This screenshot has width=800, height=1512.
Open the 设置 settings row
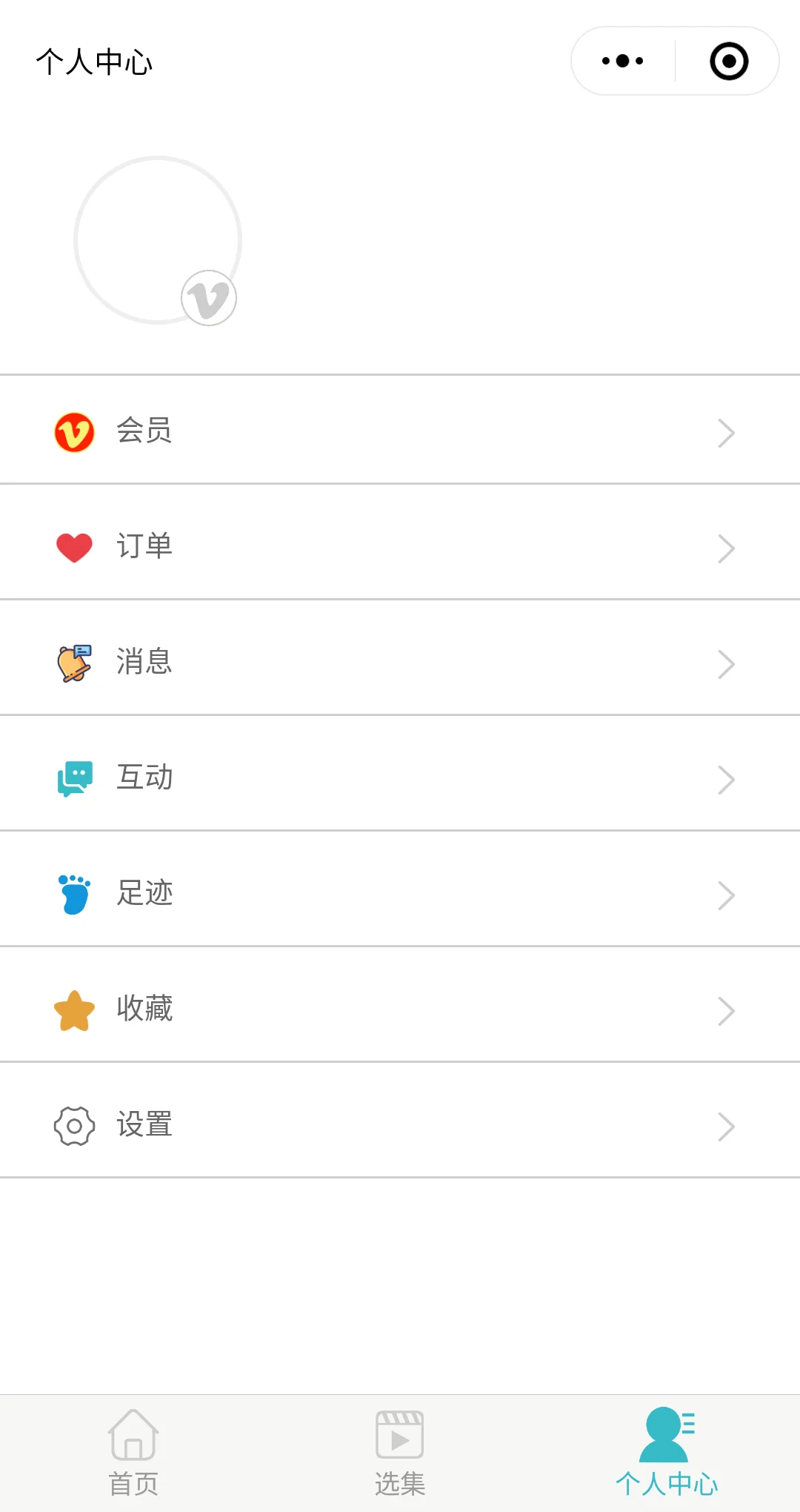(x=400, y=1124)
